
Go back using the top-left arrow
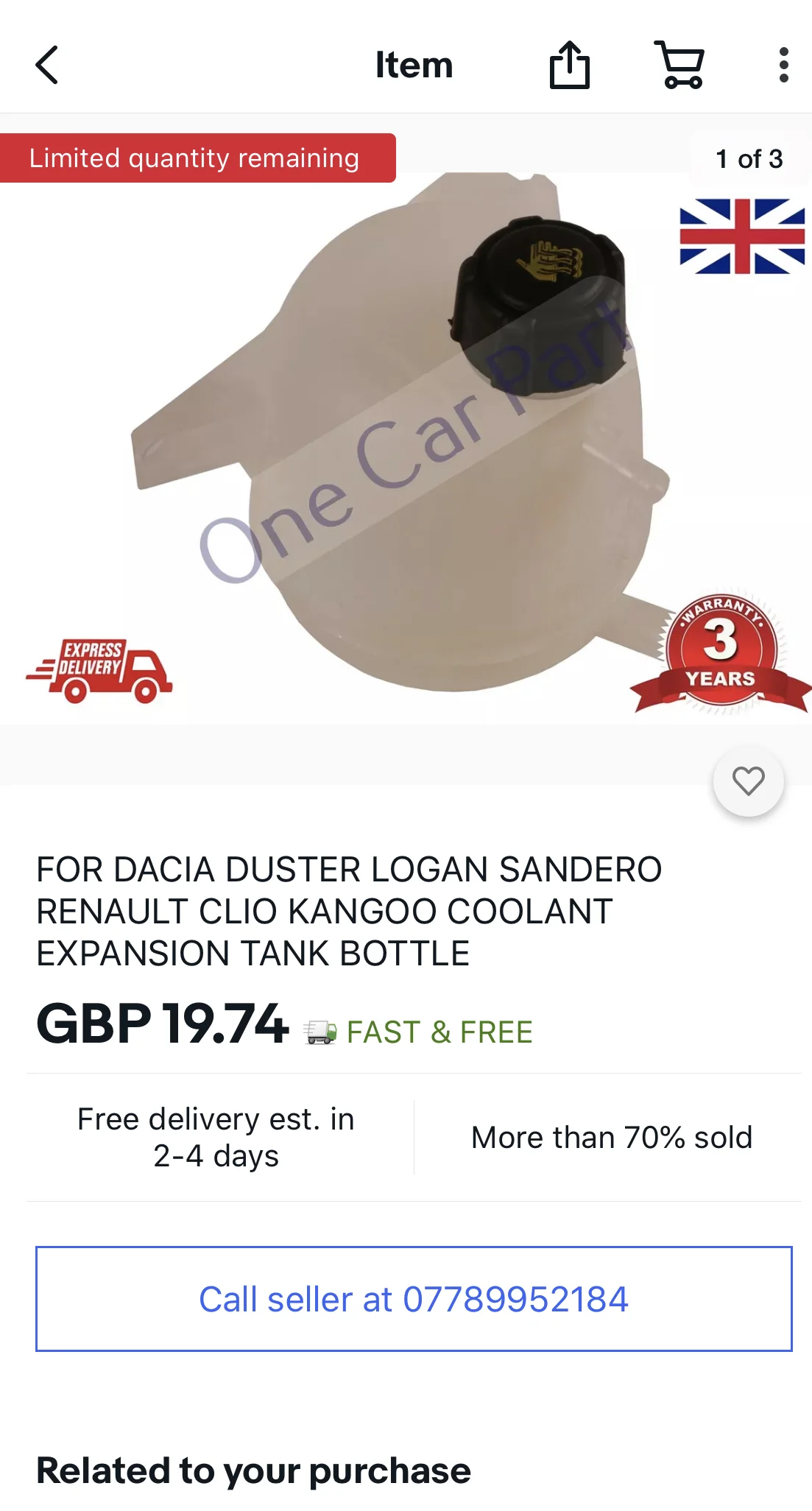pyautogui.click(x=47, y=65)
